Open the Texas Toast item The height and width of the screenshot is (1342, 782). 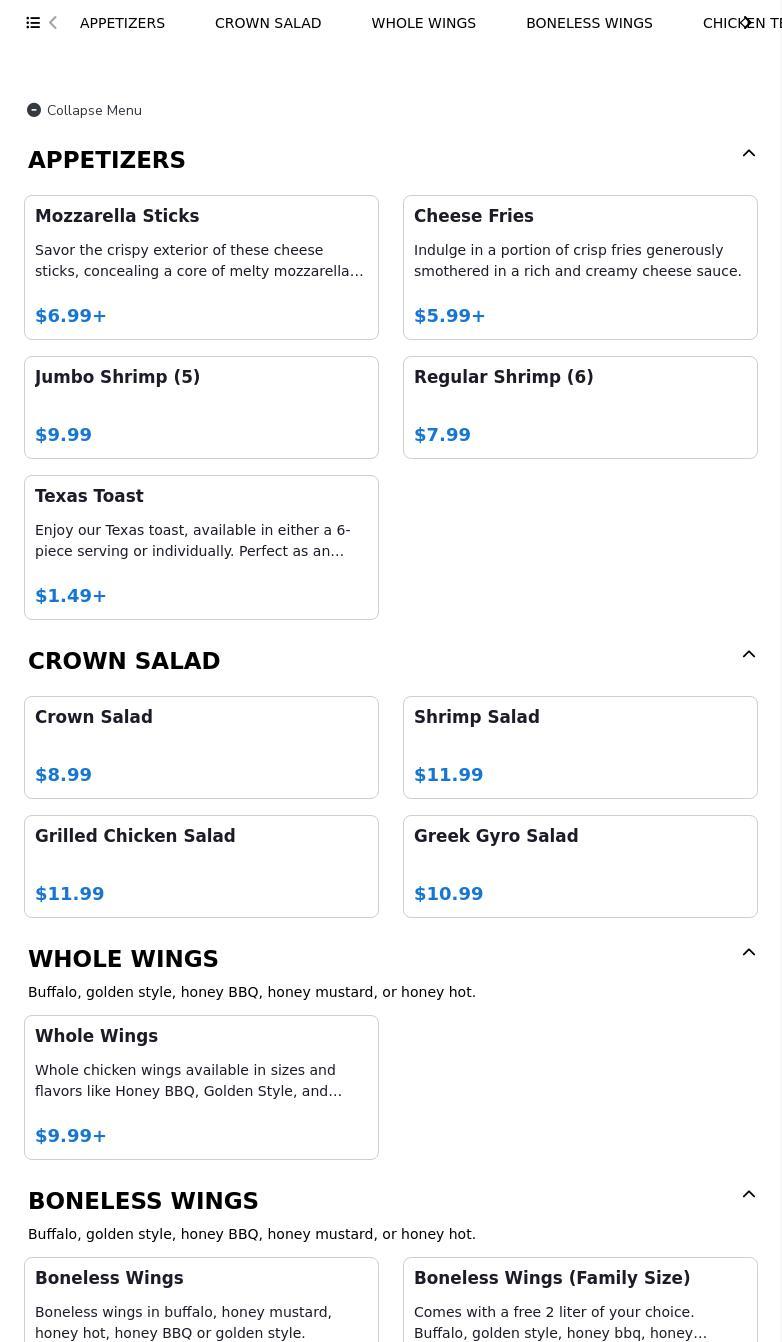pos(201,547)
